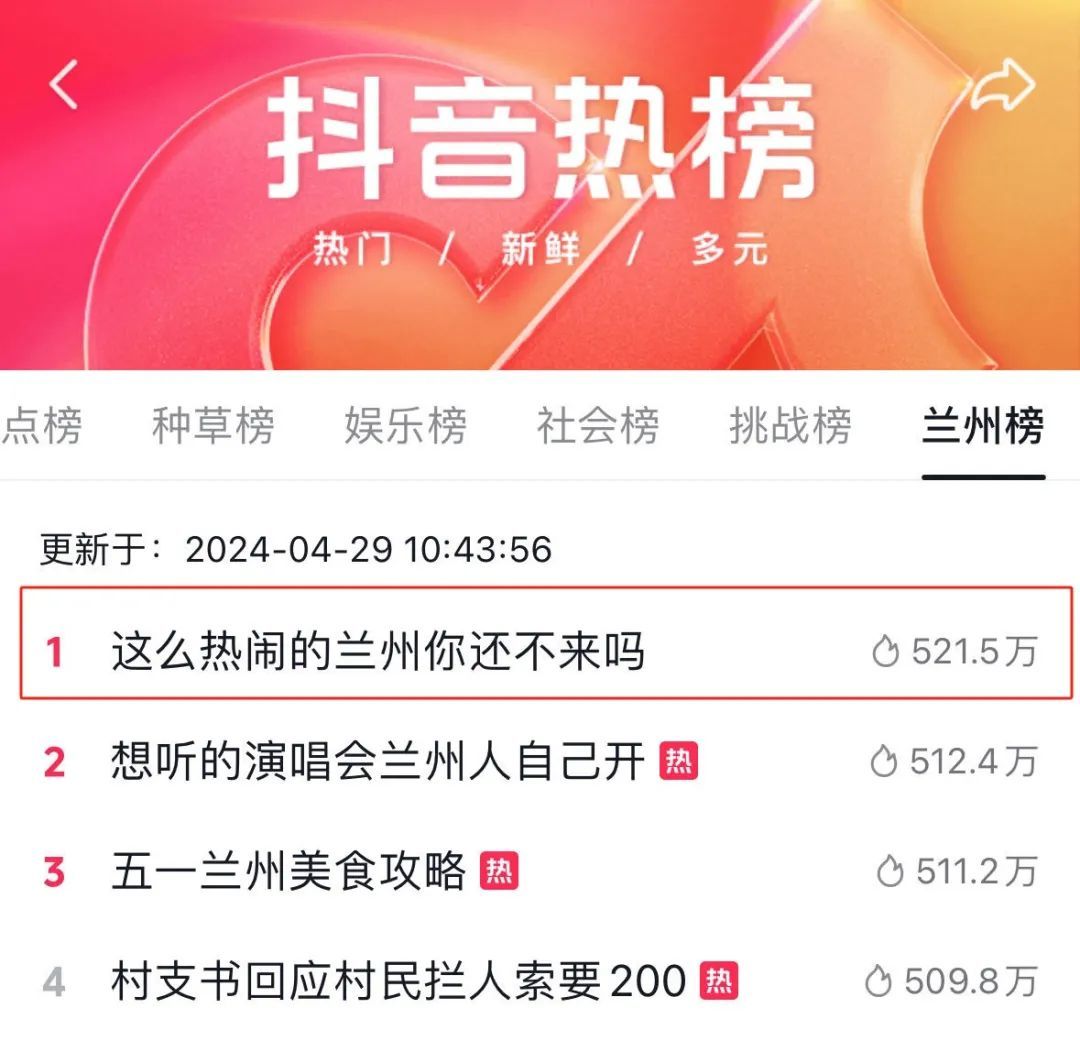View the 五一兰州美食攻略 topic
Image resolution: width=1080 pixels, height=1041 pixels.
289,871
